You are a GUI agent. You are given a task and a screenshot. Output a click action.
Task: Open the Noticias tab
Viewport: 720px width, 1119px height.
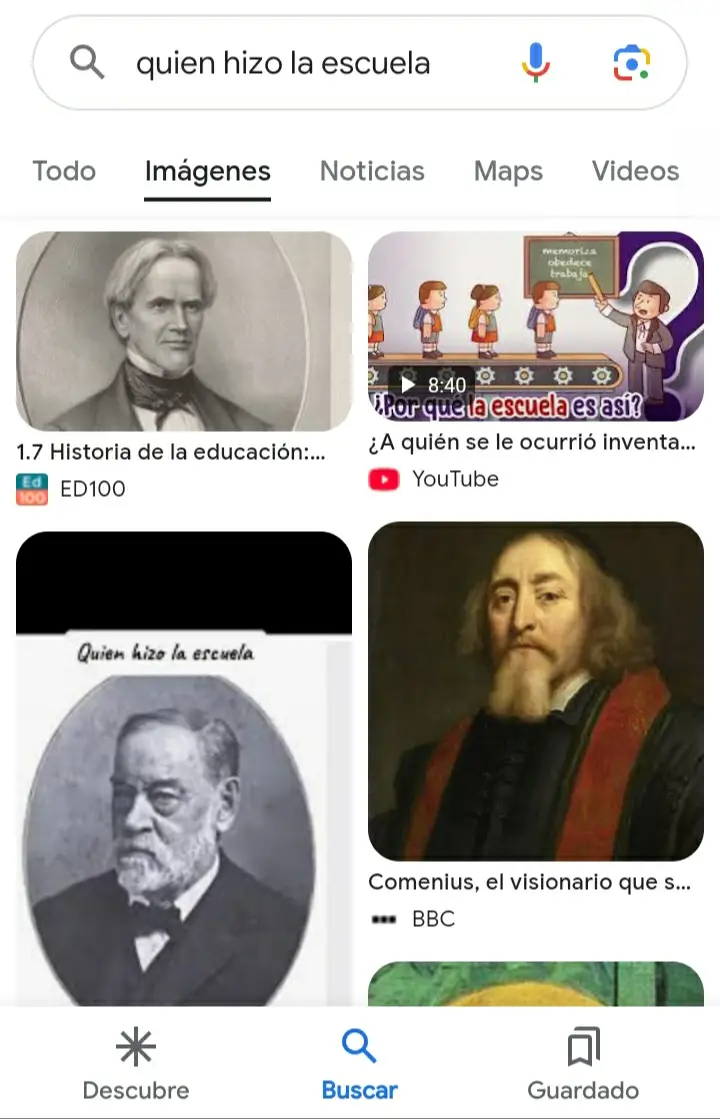pyautogui.click(x=372, y=171)
